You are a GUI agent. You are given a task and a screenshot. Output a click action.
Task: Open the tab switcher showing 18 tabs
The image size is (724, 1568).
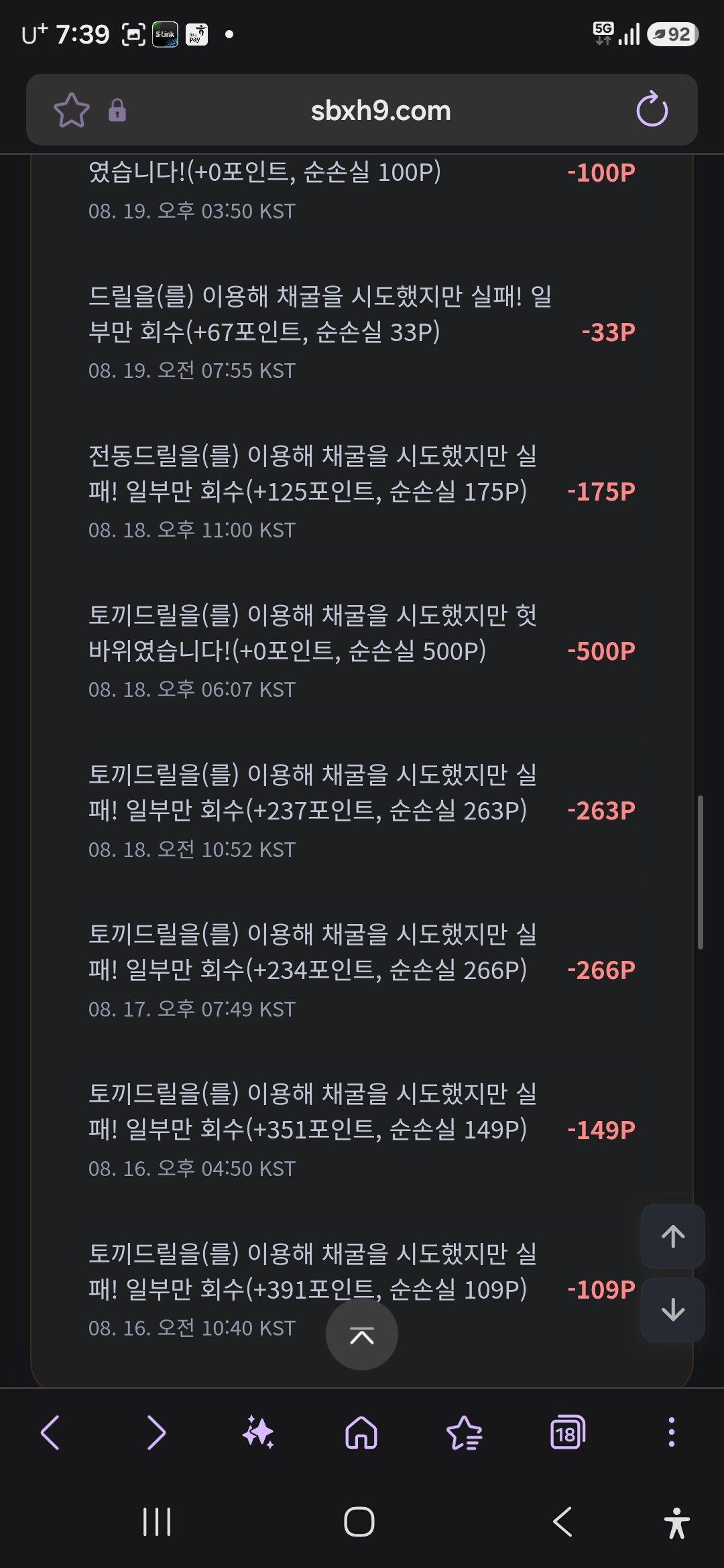567,1433
